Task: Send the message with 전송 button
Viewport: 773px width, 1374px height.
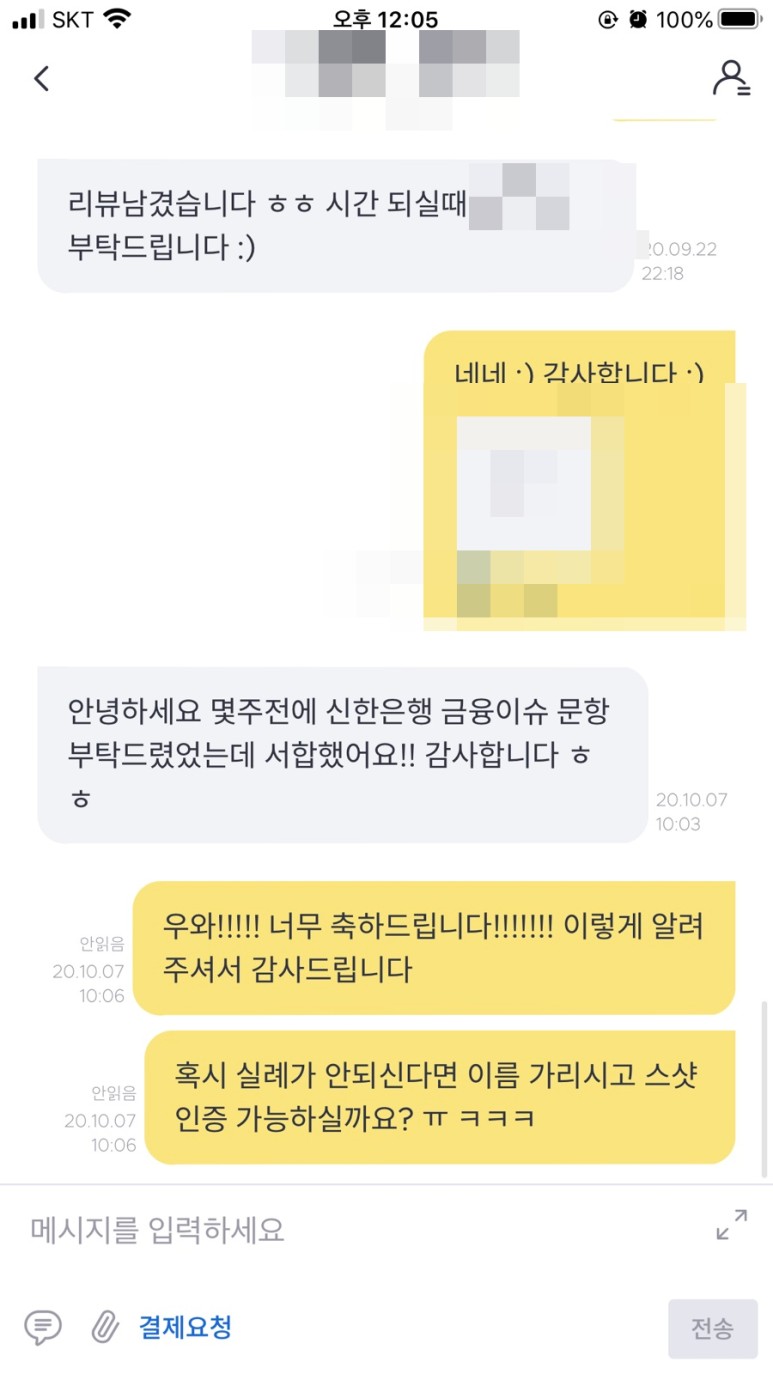Action: (712, 1329)
